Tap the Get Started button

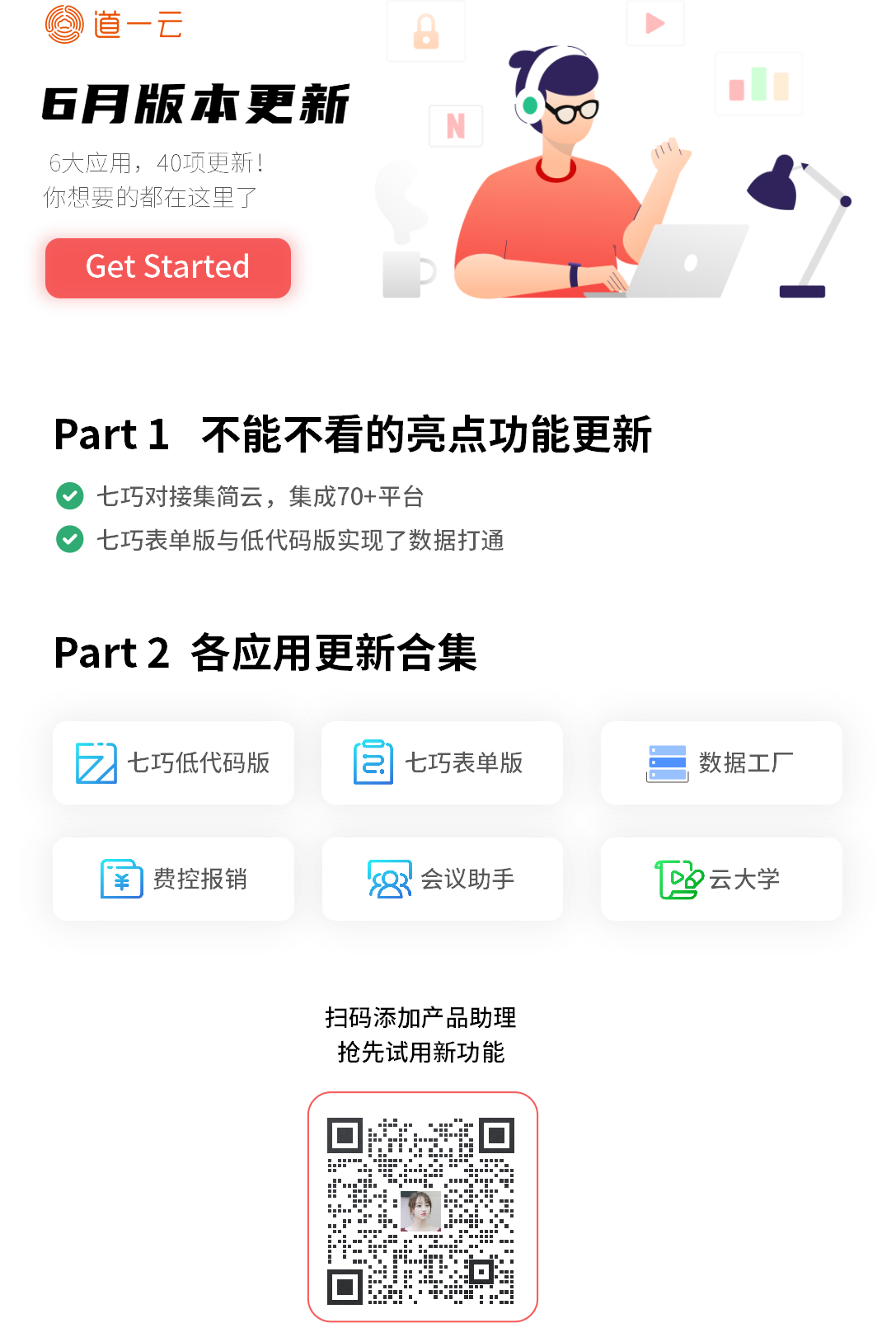tap(168, 267)
